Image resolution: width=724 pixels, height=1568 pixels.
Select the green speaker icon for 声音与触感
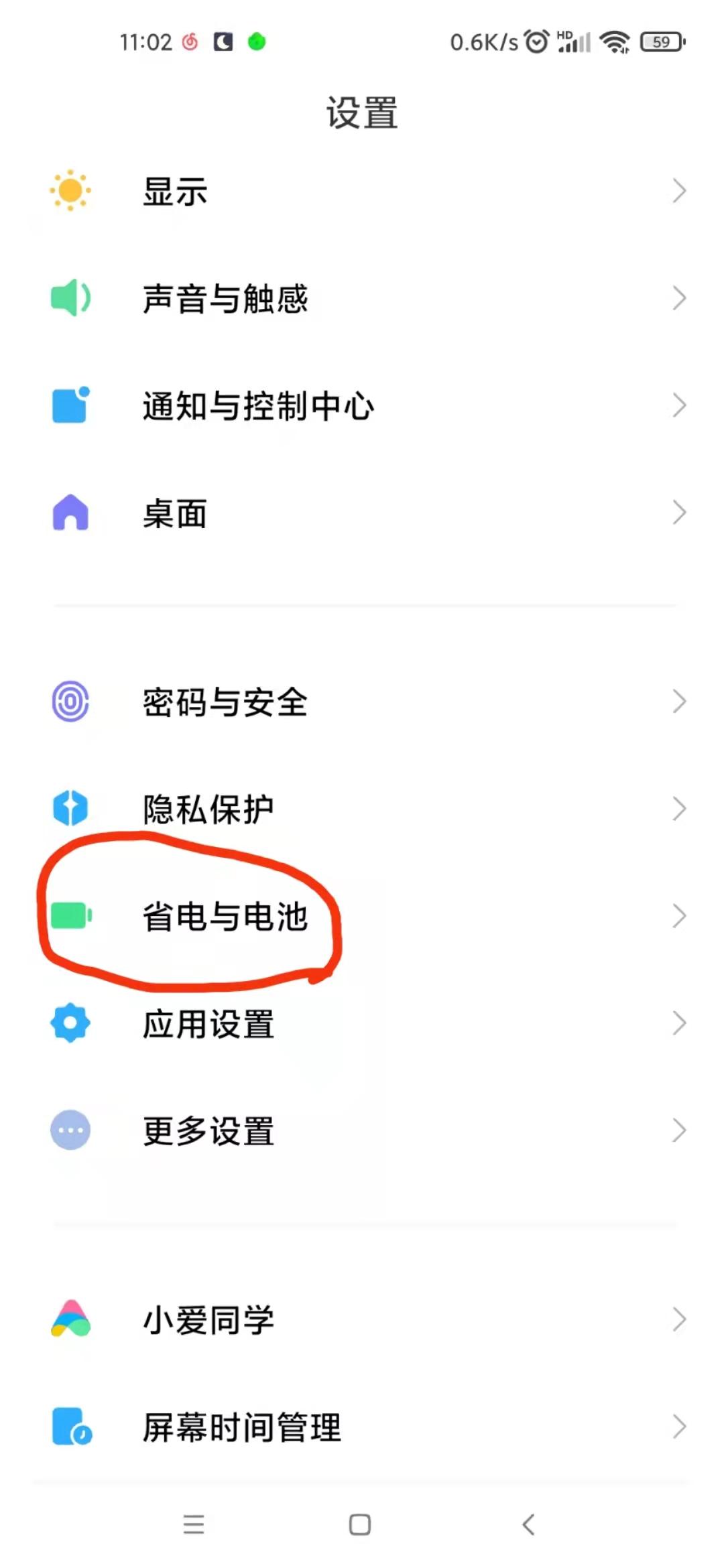click(70, 298)
